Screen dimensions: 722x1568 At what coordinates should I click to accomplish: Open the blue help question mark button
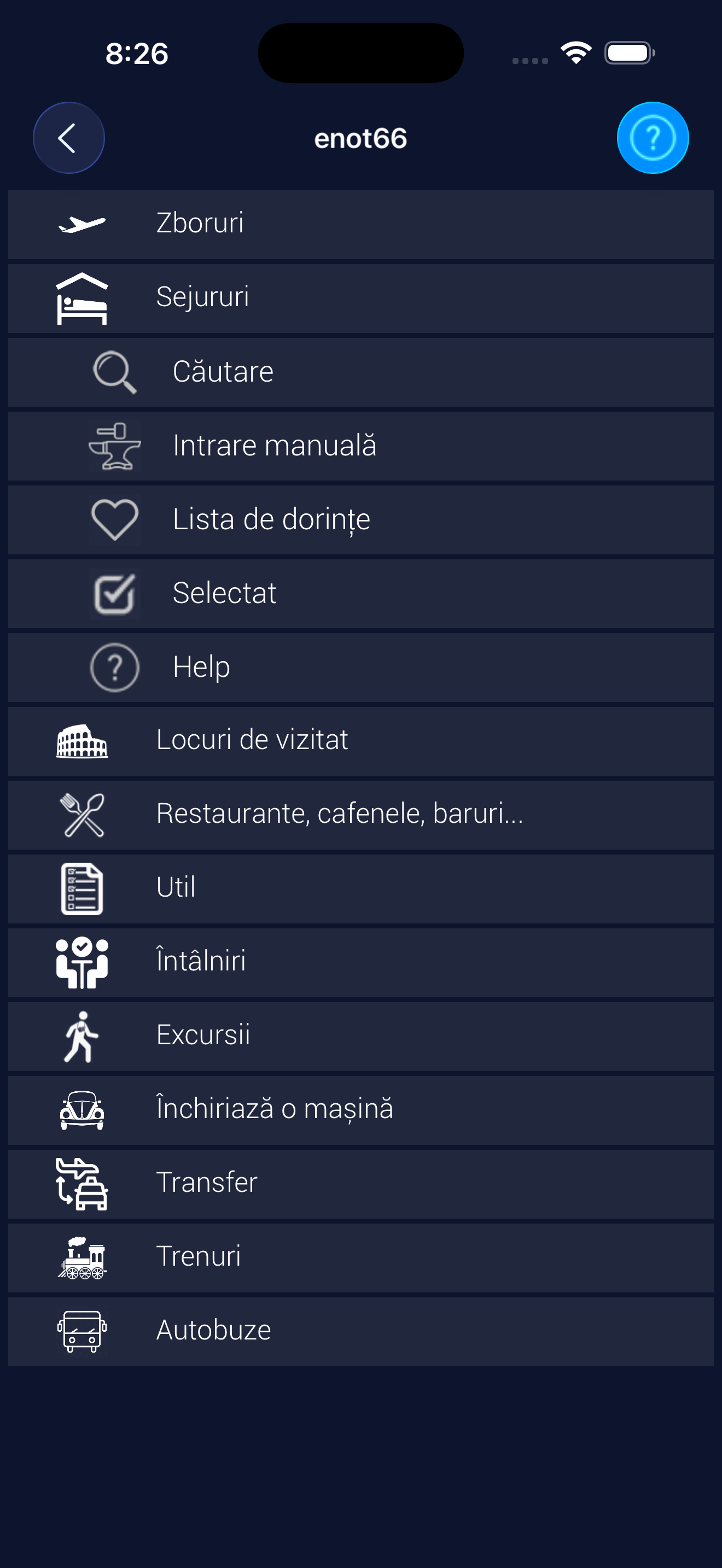point(652,138)
